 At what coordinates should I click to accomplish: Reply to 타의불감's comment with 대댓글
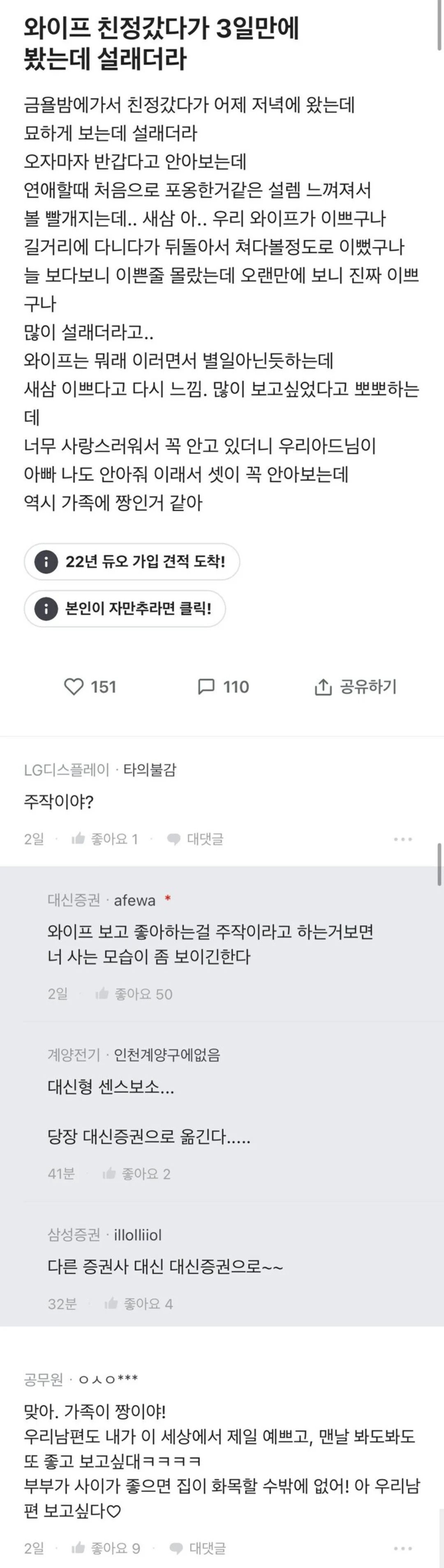[196, 839]
